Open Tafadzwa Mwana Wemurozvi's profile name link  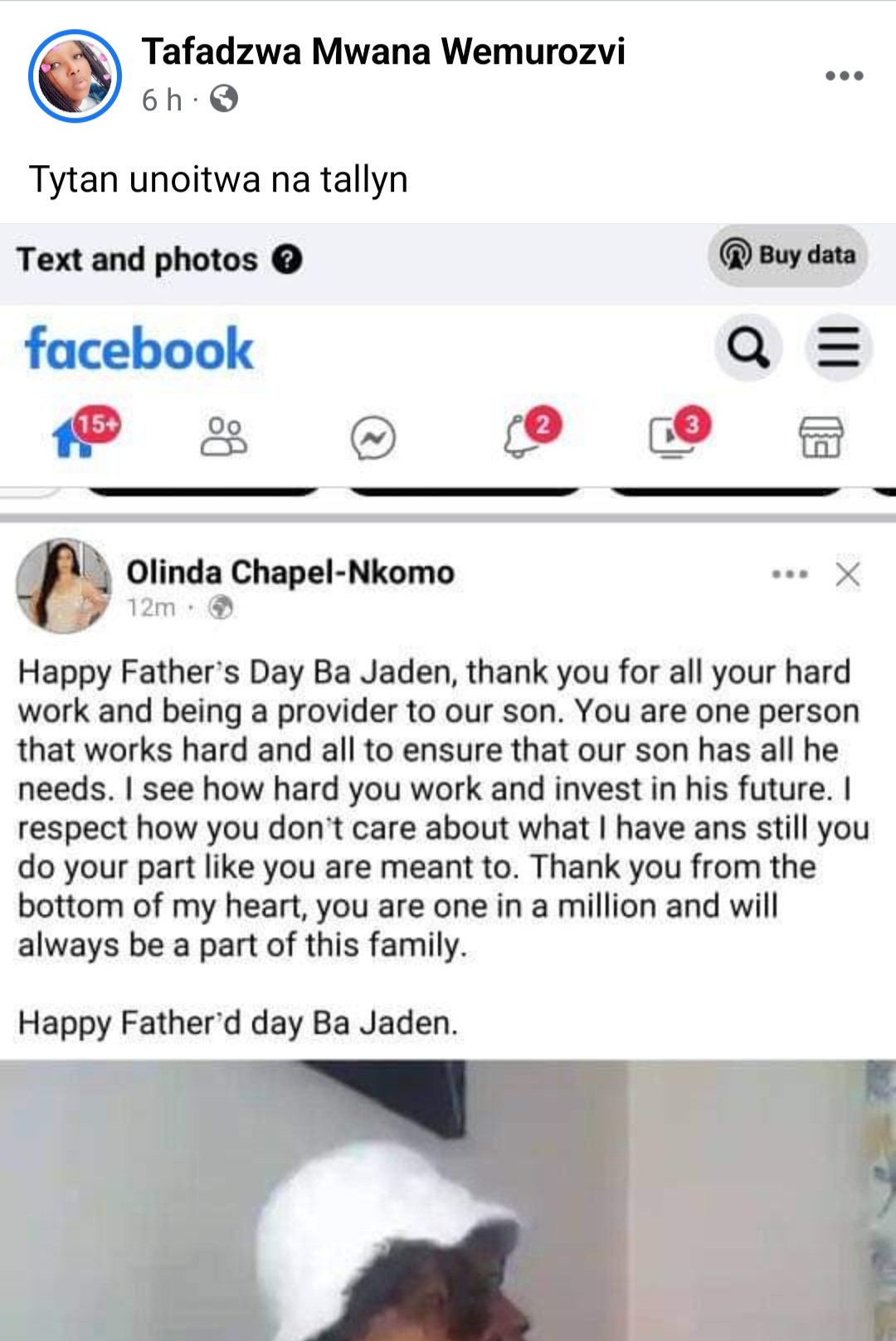tap(382, 51)
